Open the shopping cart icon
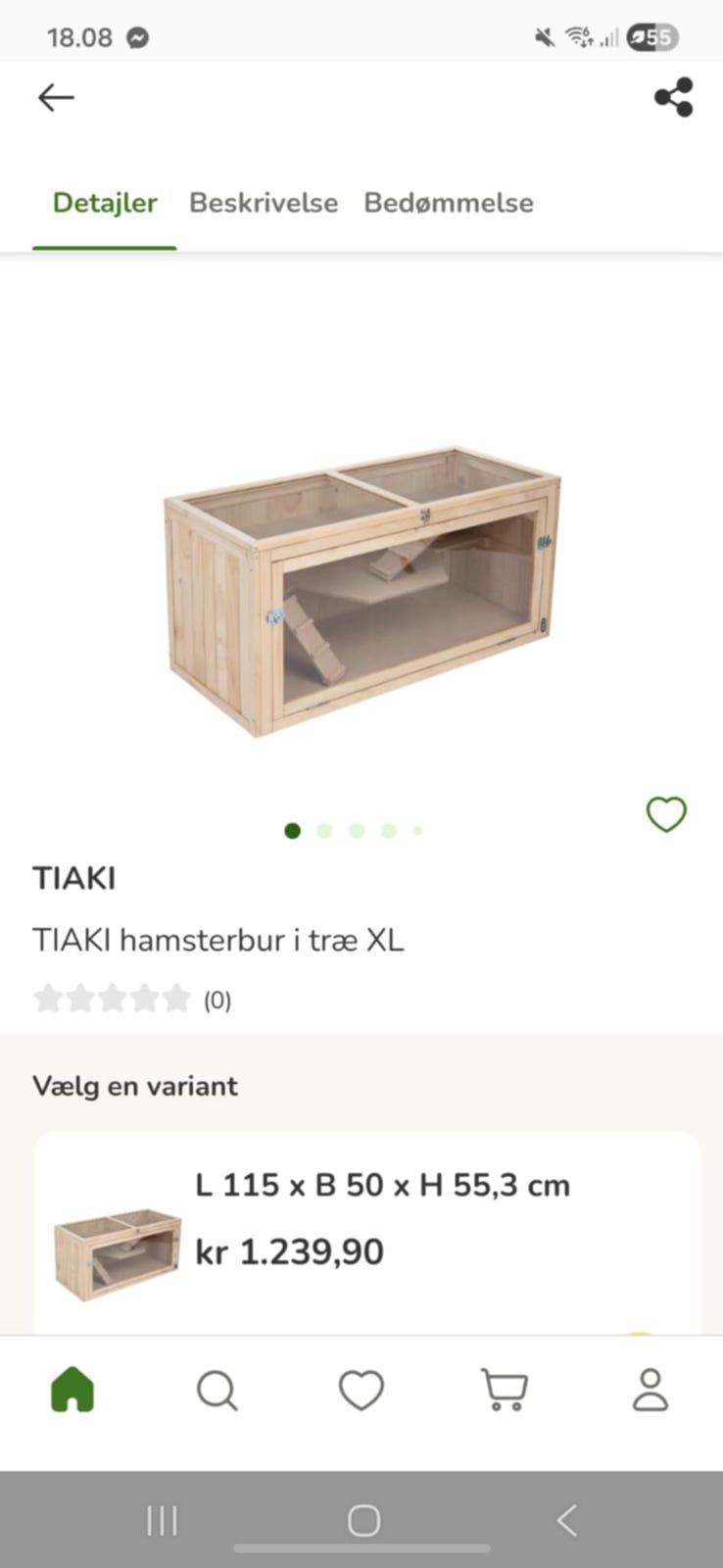This screenshot has width=723, height=1568. pyautogui.click(x=503, y=1389)
